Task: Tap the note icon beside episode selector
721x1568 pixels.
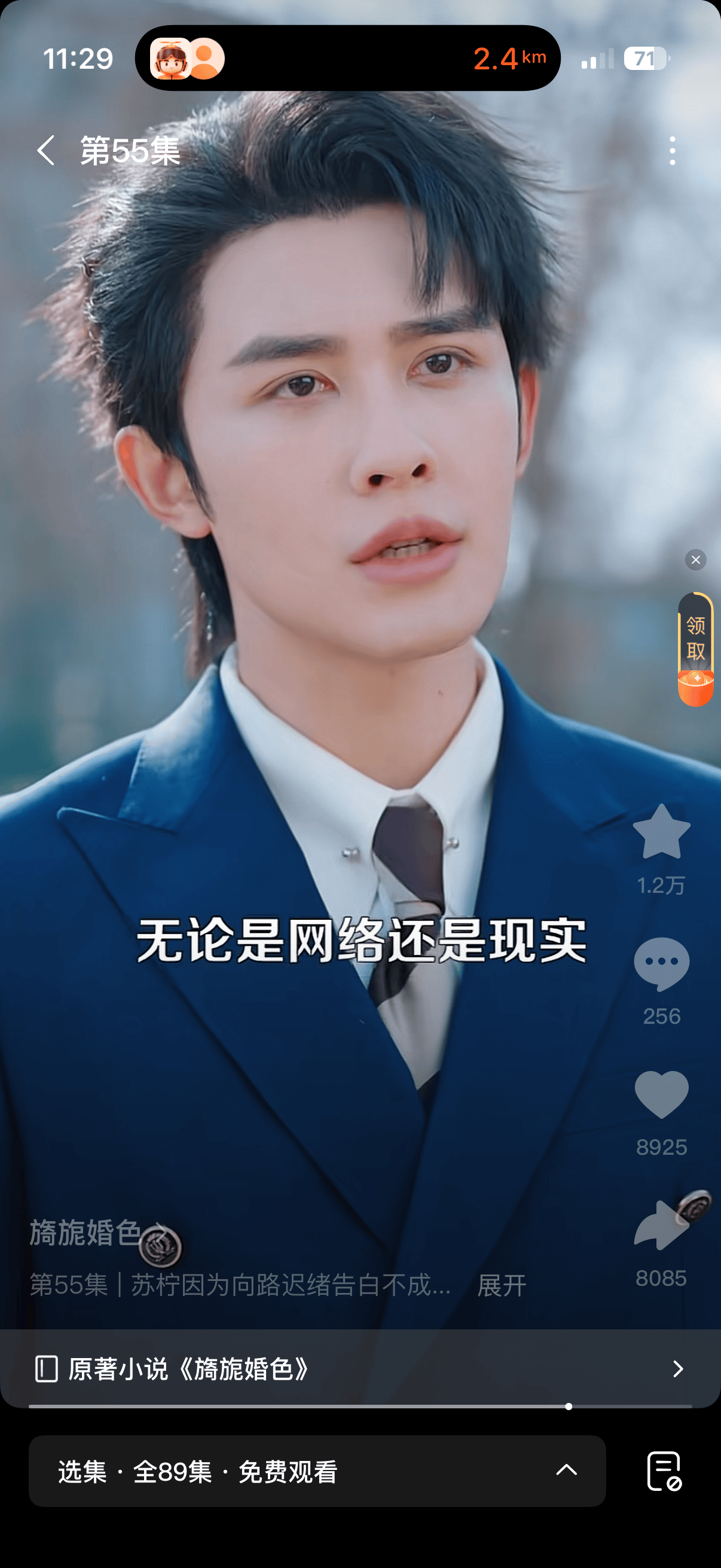Action: point(664,1471)
